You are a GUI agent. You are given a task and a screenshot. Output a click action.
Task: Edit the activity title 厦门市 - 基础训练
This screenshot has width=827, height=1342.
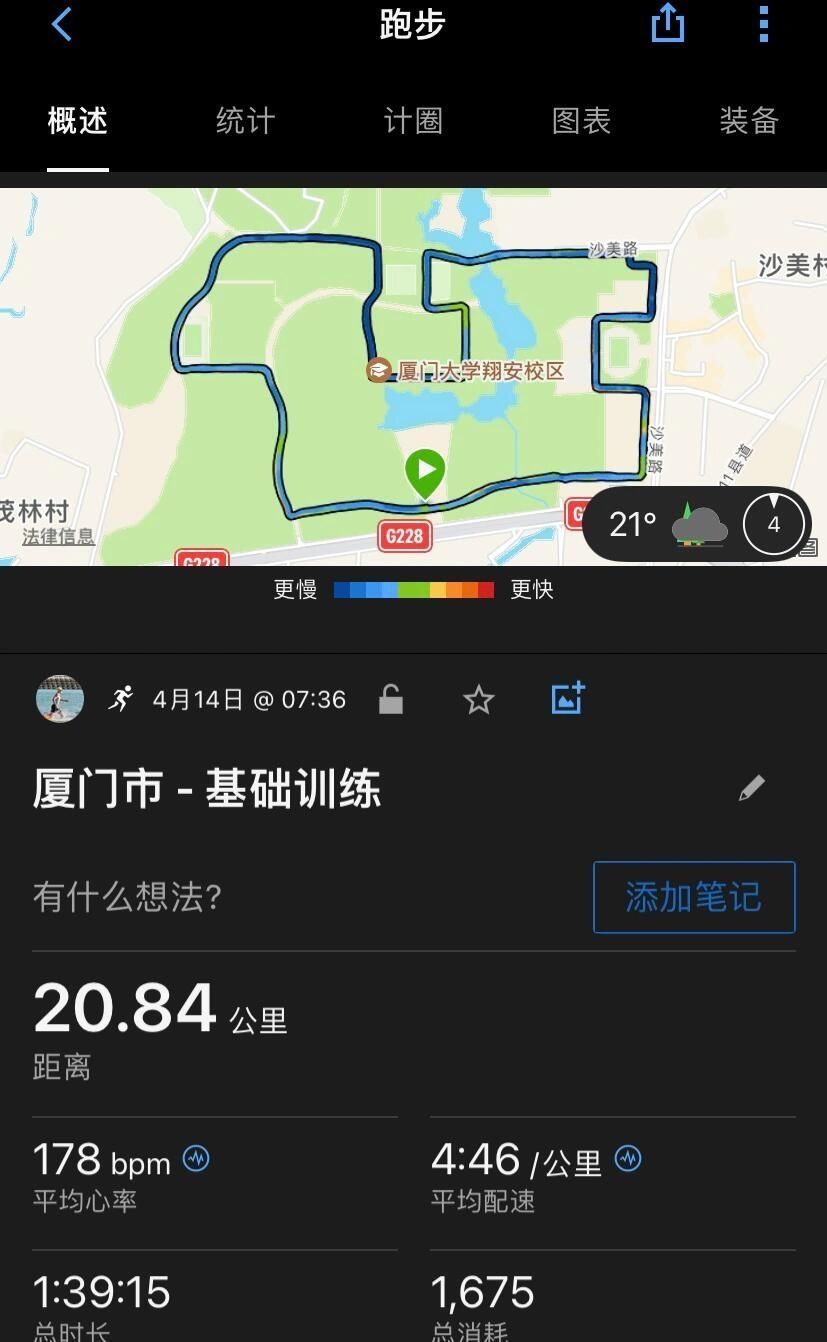(x=752, y=788)
